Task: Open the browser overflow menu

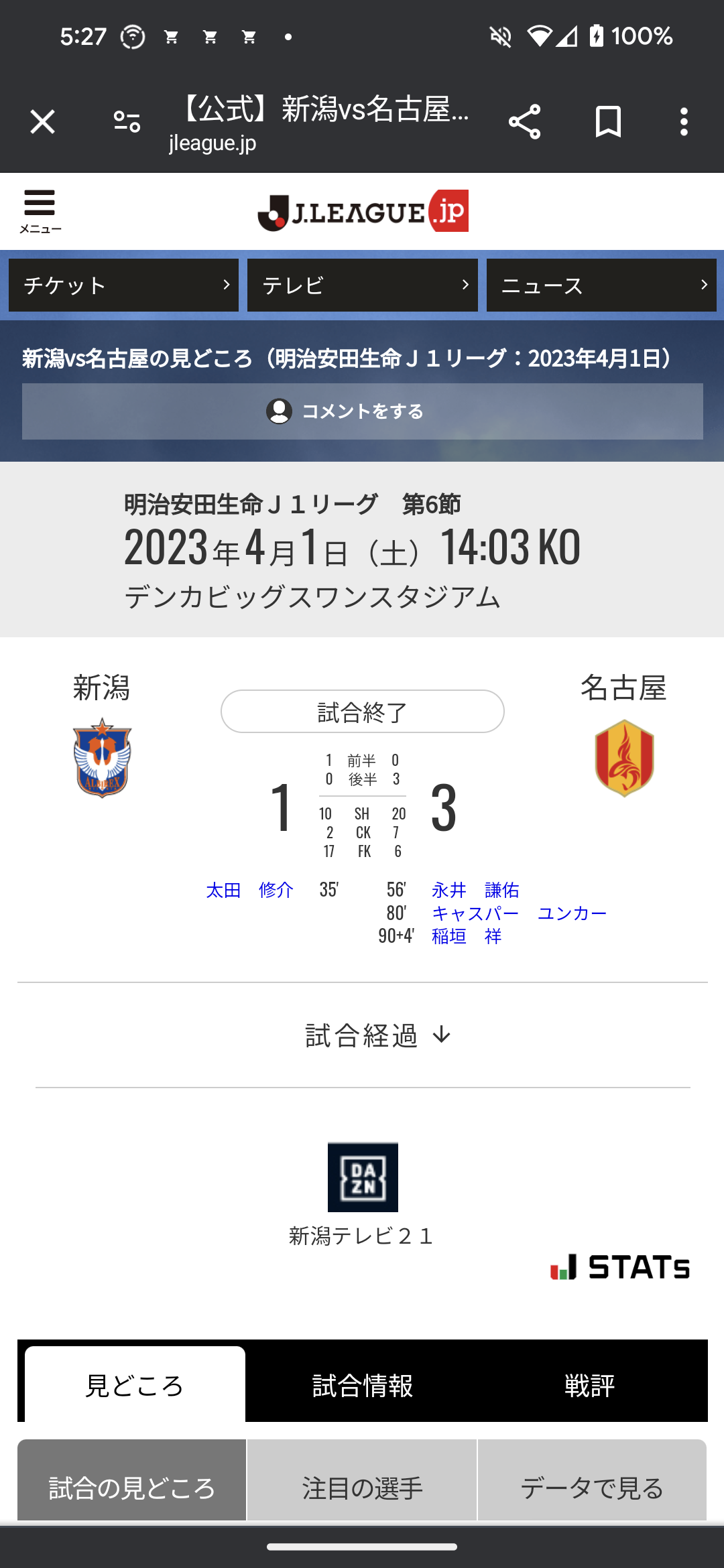Action: (684, 122)
